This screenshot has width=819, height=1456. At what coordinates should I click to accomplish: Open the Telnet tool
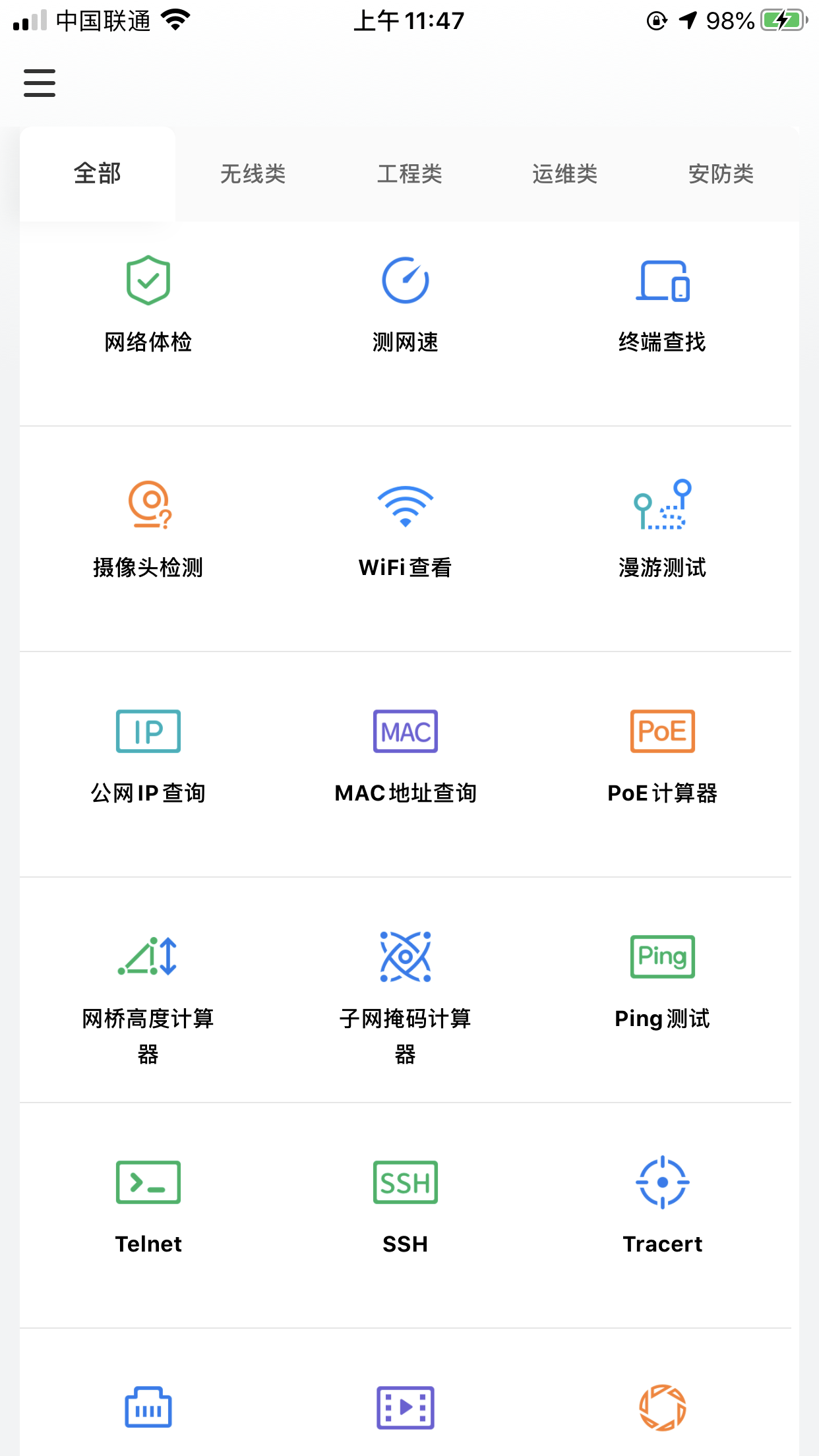pyautogui.click(x=148, y=1207)
